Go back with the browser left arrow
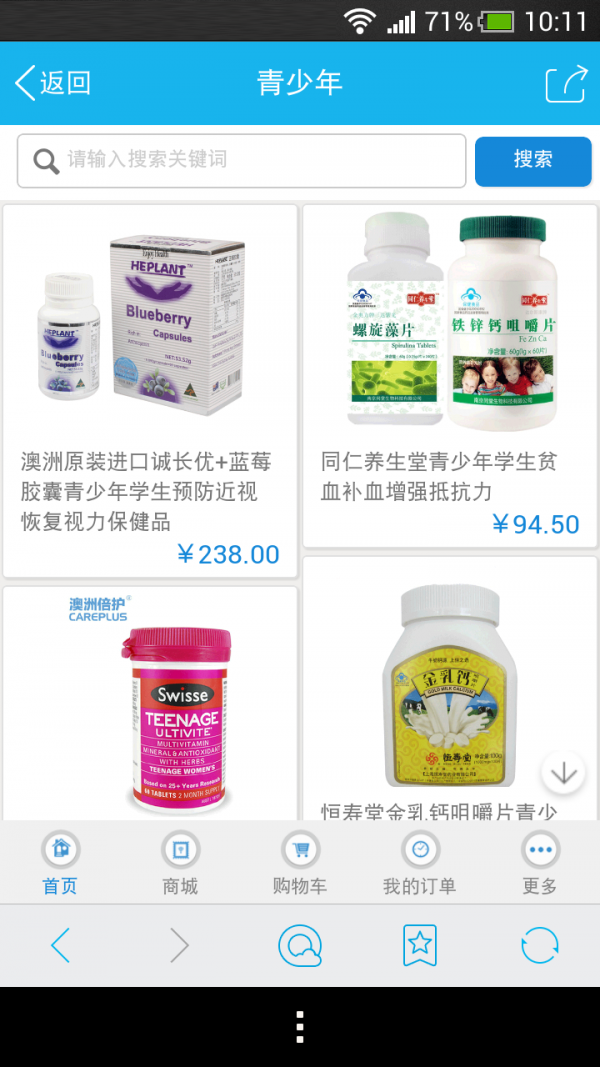The height and width of the screenshot is (1067, 600). [x=61, y=945]
